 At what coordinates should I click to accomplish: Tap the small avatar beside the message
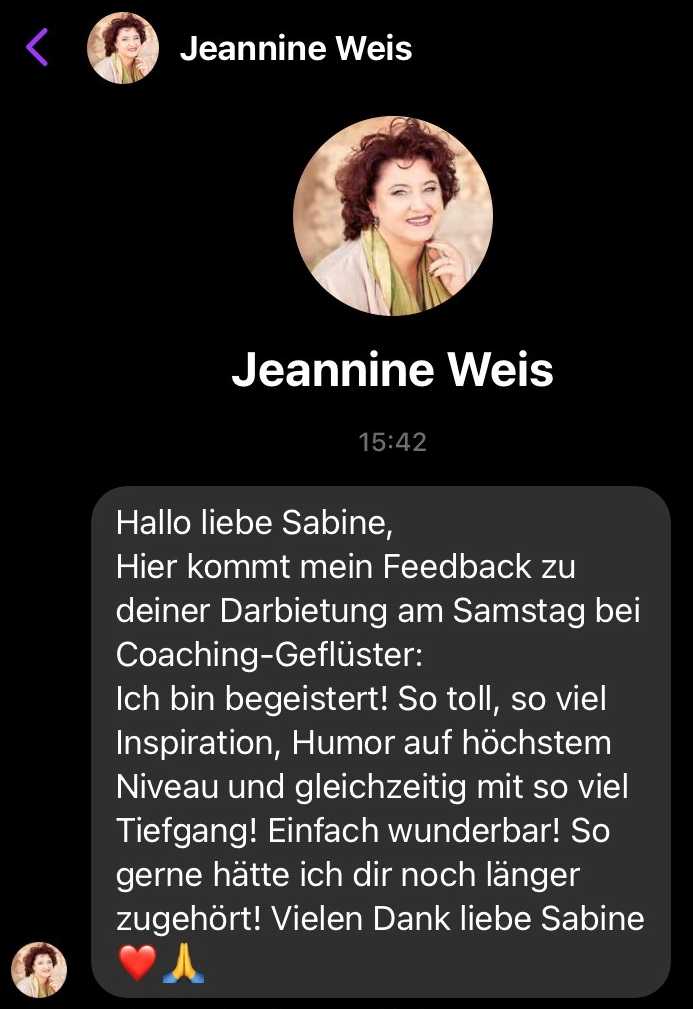(39, 969)
